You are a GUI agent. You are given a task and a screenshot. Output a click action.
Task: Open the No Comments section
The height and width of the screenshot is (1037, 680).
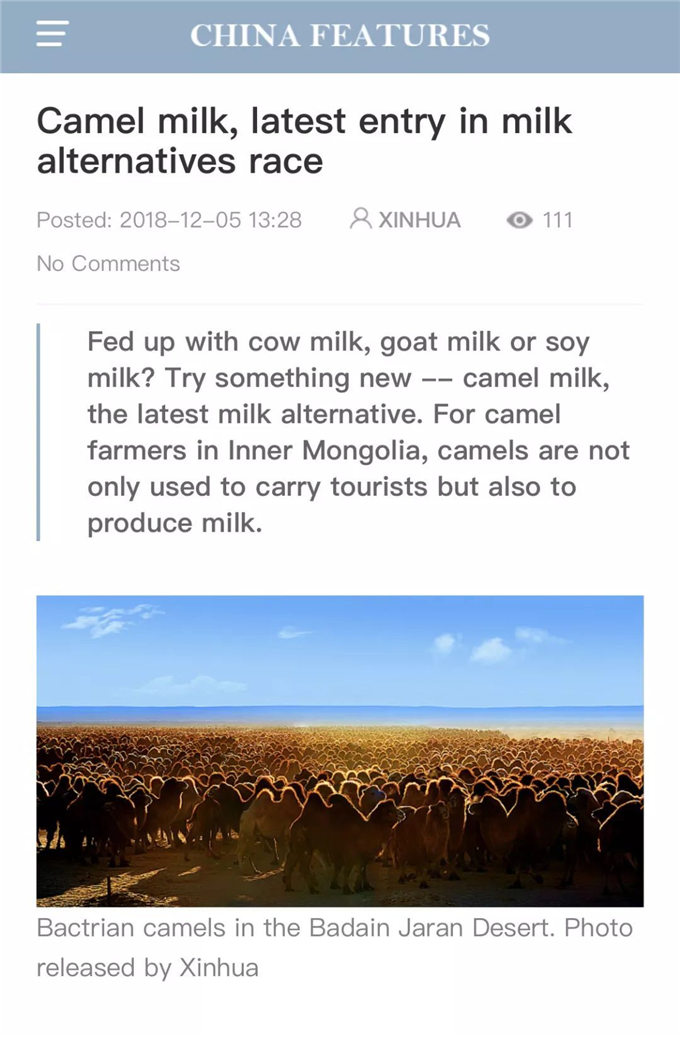[x=108, y=264]
